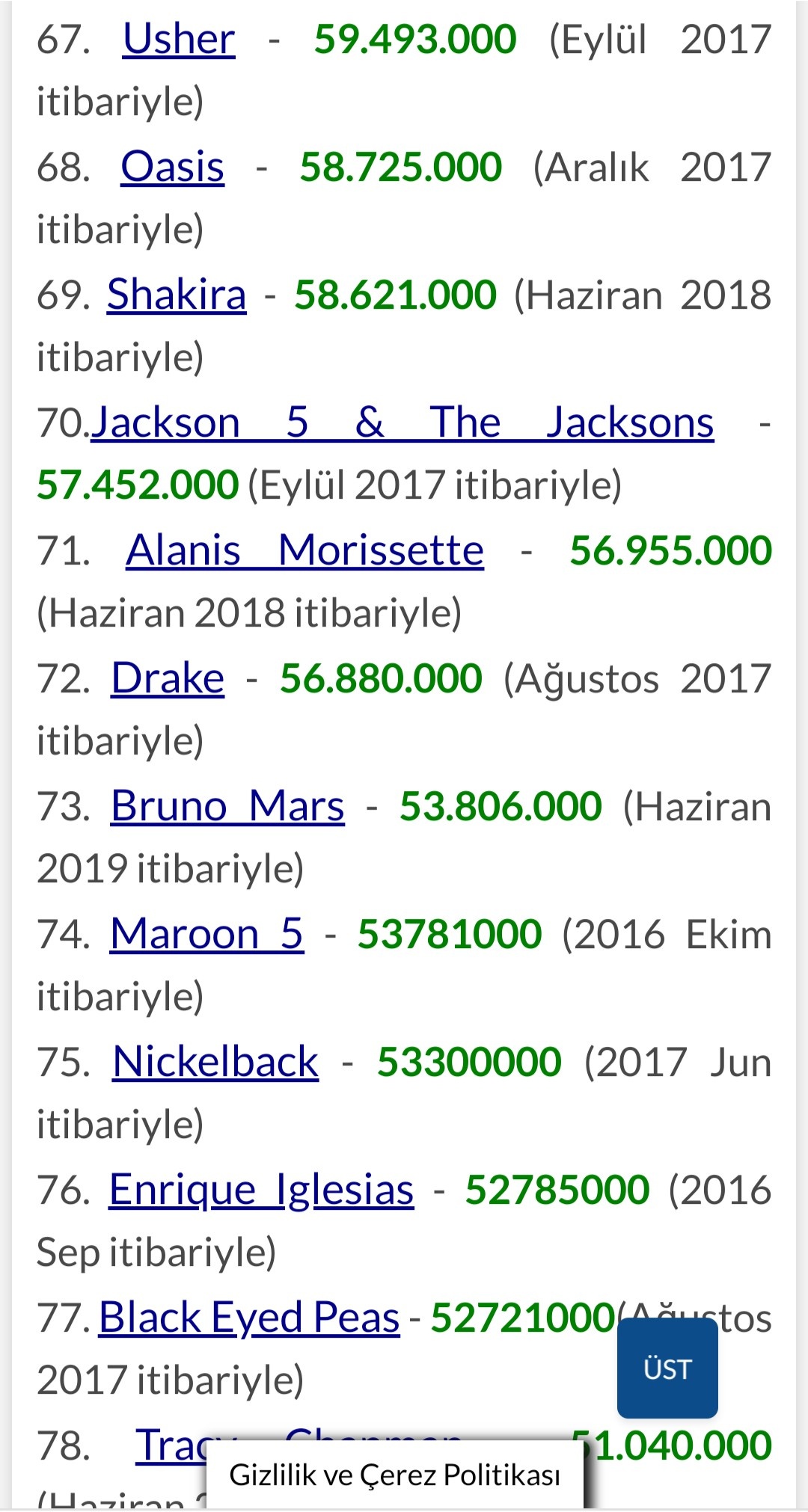The height and width of the screenshot is (1512, 808).
Task: Open the Alanis Morissette link
Action: (304, 551)
